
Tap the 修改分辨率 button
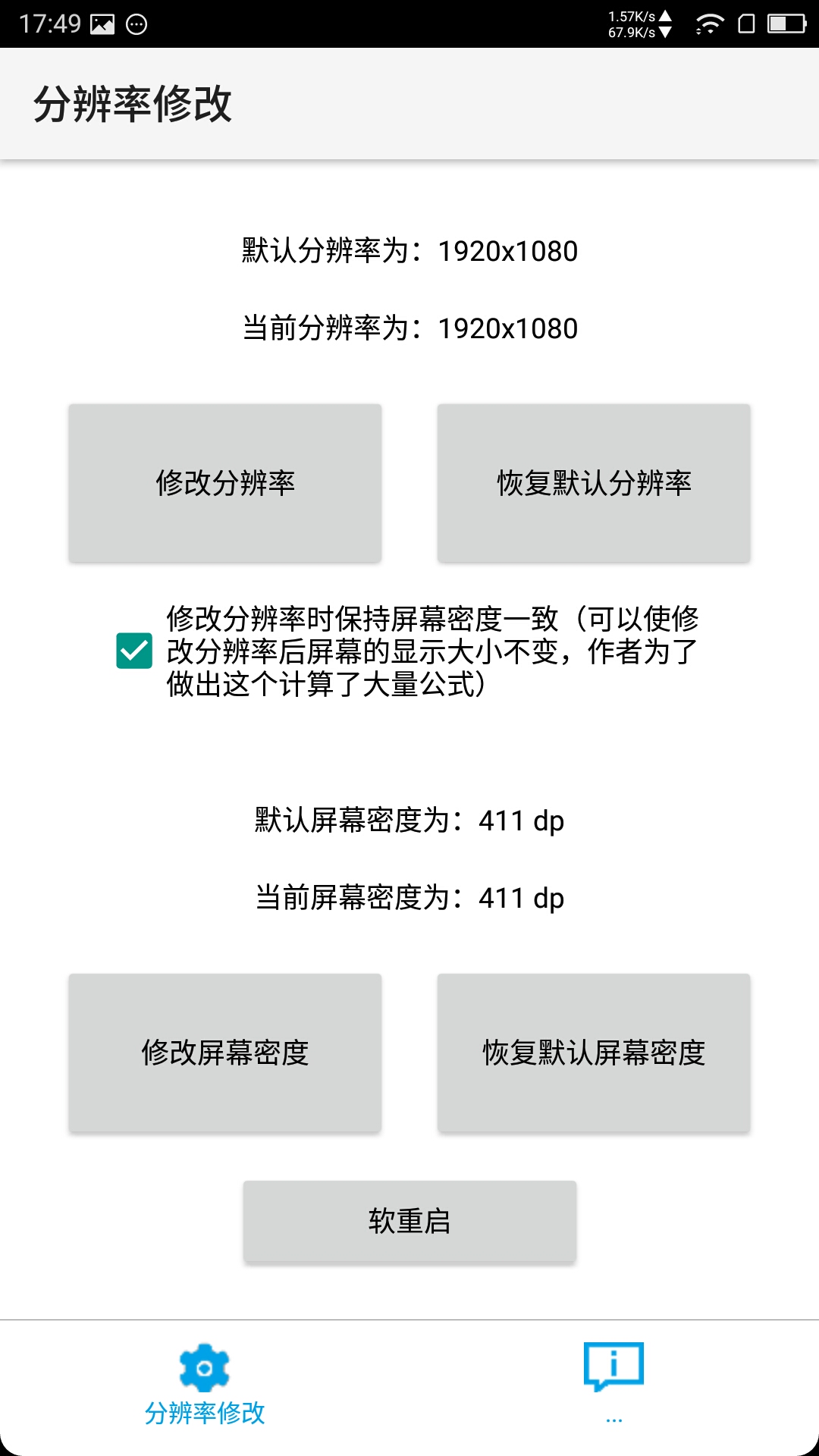click(x=224, y=483)
